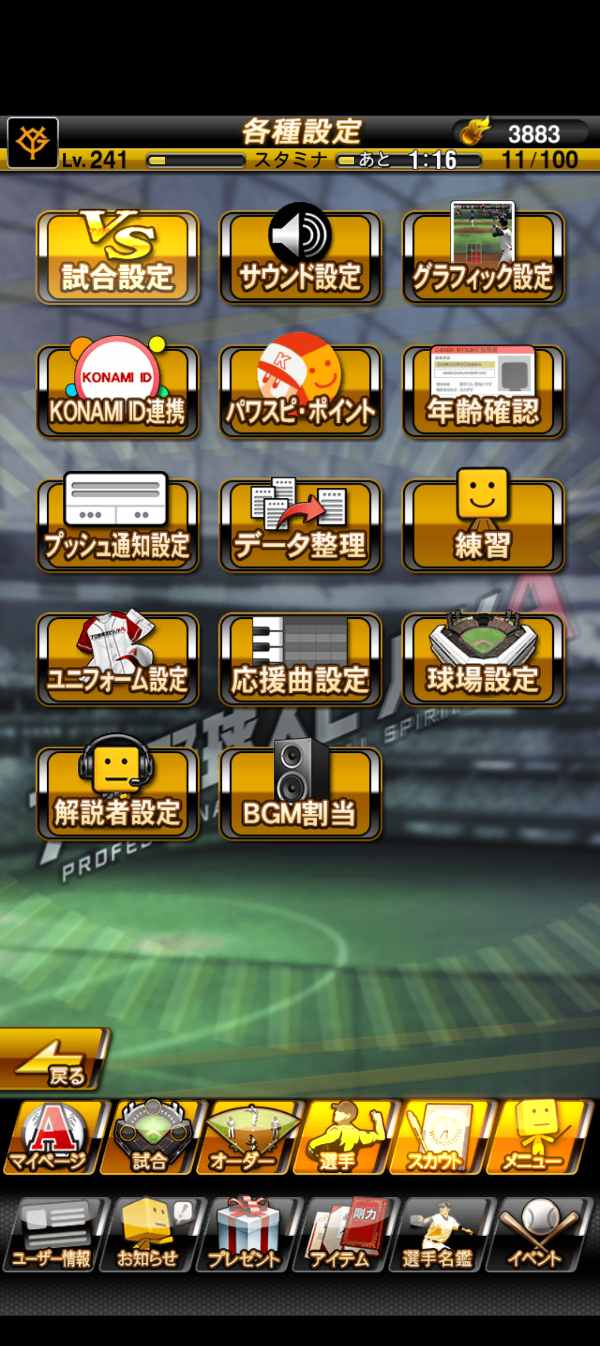Go back with the 戻る button

point(55,1060)
